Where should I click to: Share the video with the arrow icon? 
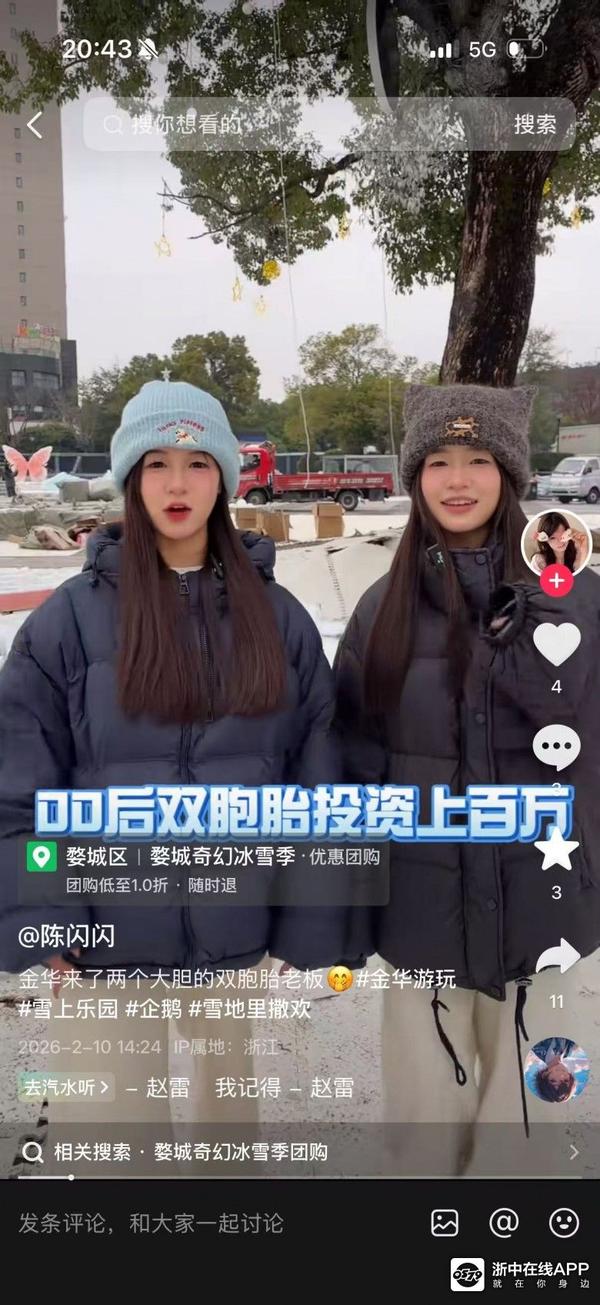click(557, 957)
